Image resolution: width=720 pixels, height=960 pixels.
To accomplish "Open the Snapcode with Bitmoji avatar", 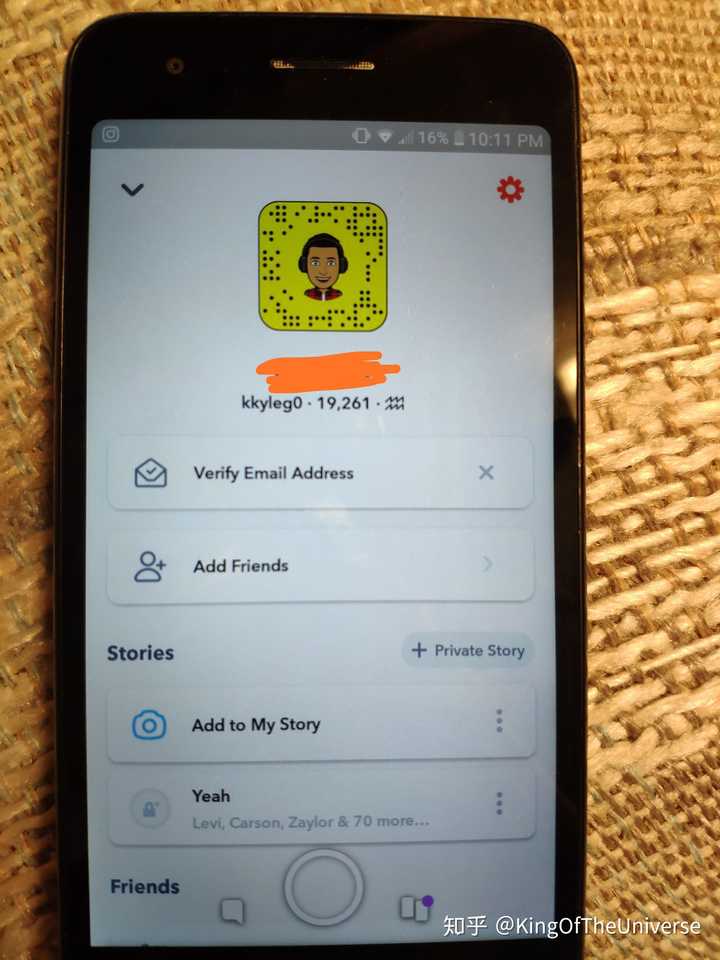I will tap(322, 266).
